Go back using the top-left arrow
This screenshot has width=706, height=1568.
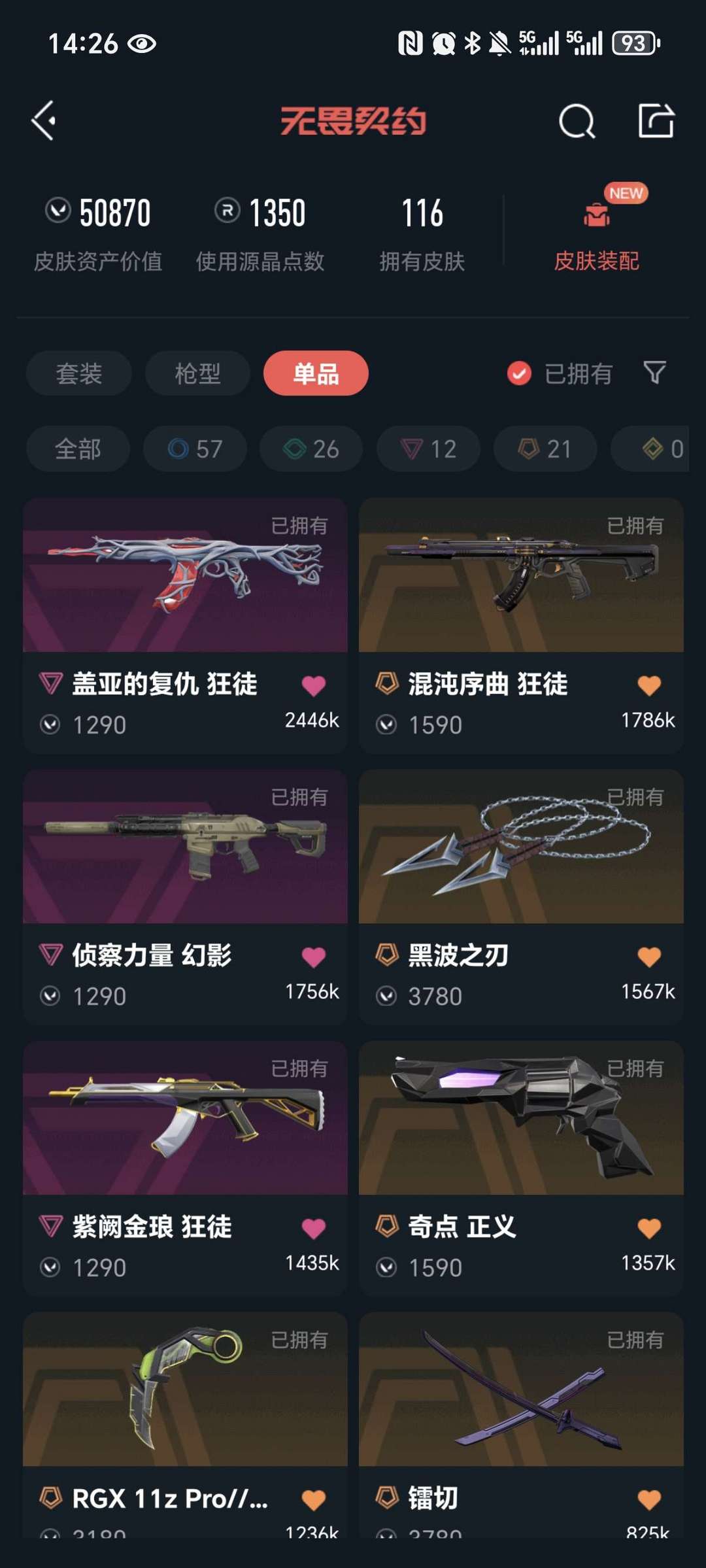click(44, 121)
